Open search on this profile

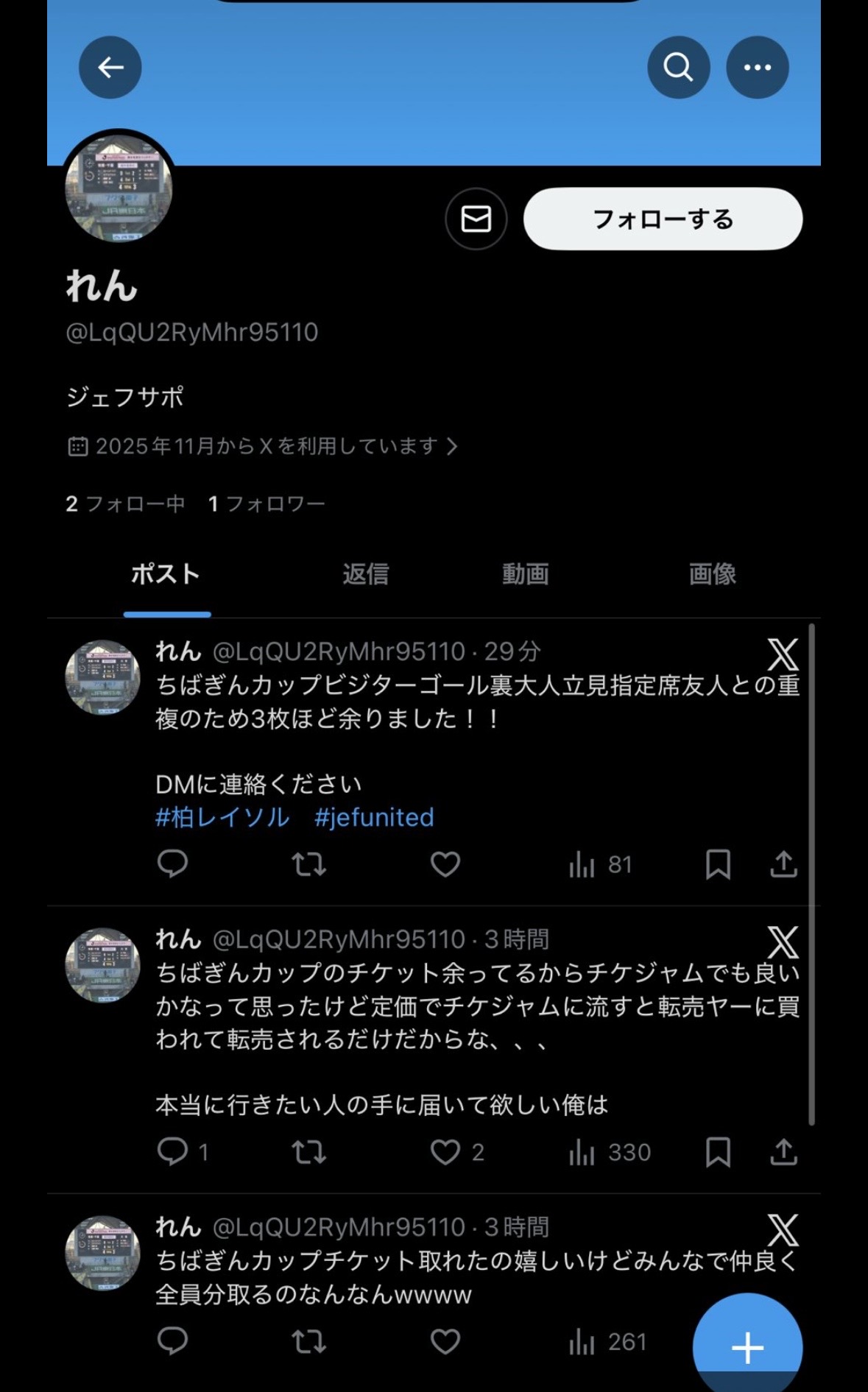pyautogui.click(x=678, y=68)
